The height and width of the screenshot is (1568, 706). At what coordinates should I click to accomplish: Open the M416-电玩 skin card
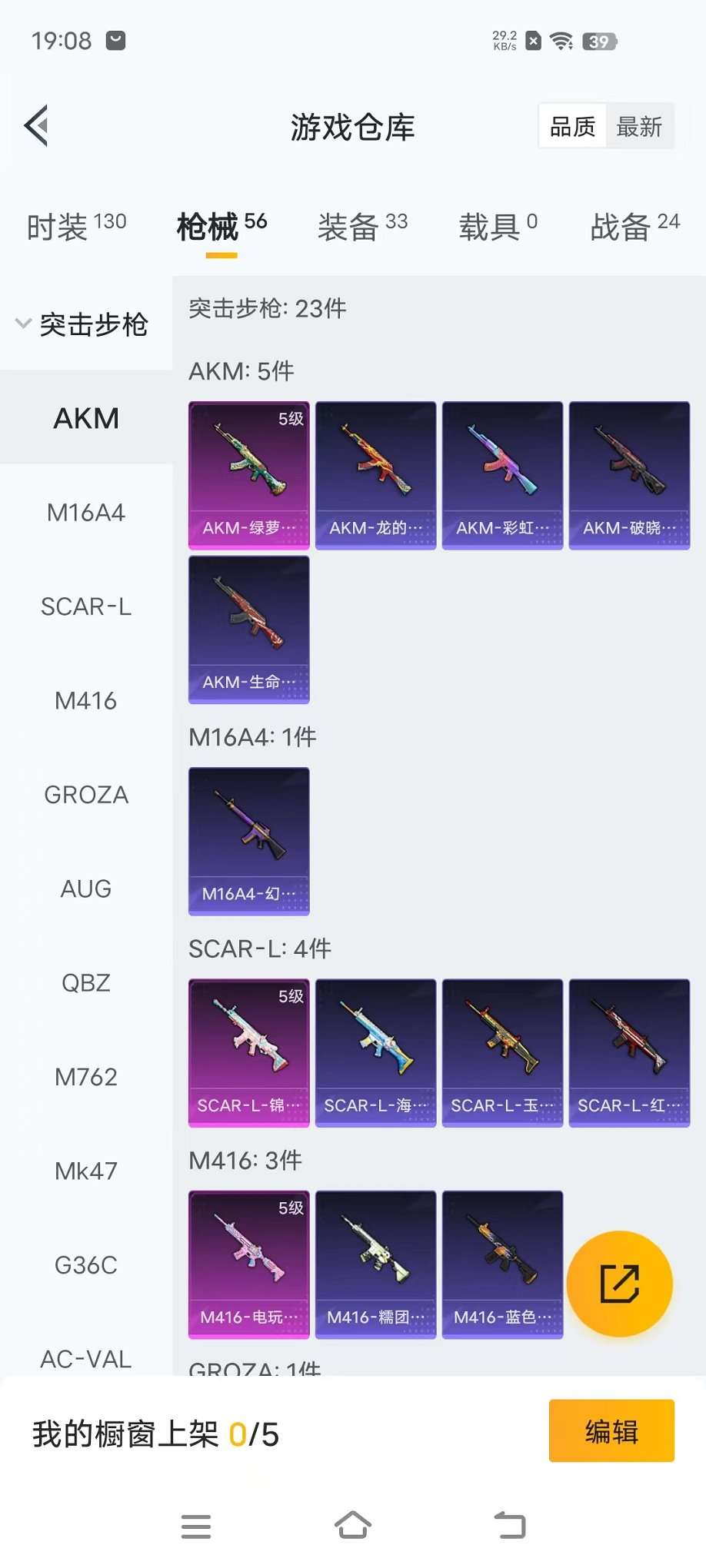[x=249, y=1264]
